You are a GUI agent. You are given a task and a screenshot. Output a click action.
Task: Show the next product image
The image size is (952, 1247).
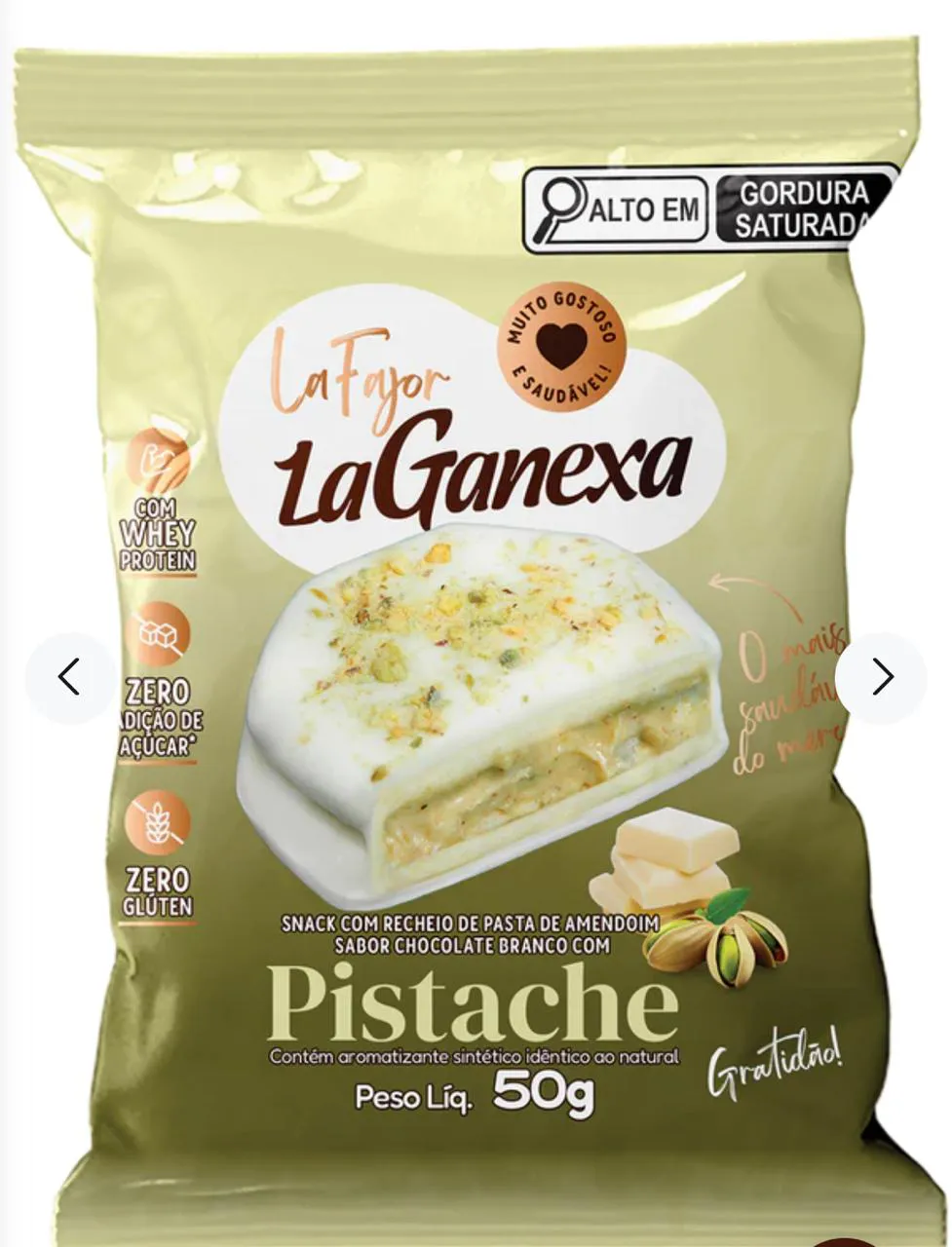(x=881, y=677)
